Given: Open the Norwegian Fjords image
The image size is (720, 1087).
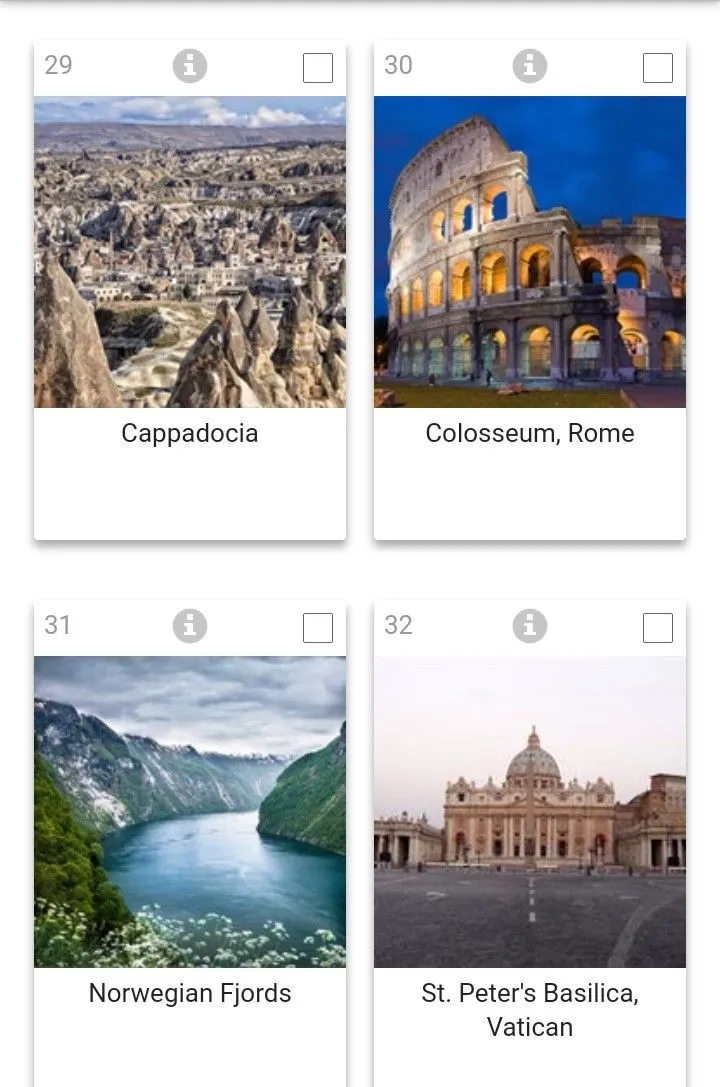Looking at the screenshot, I should [x=190, y=812].
